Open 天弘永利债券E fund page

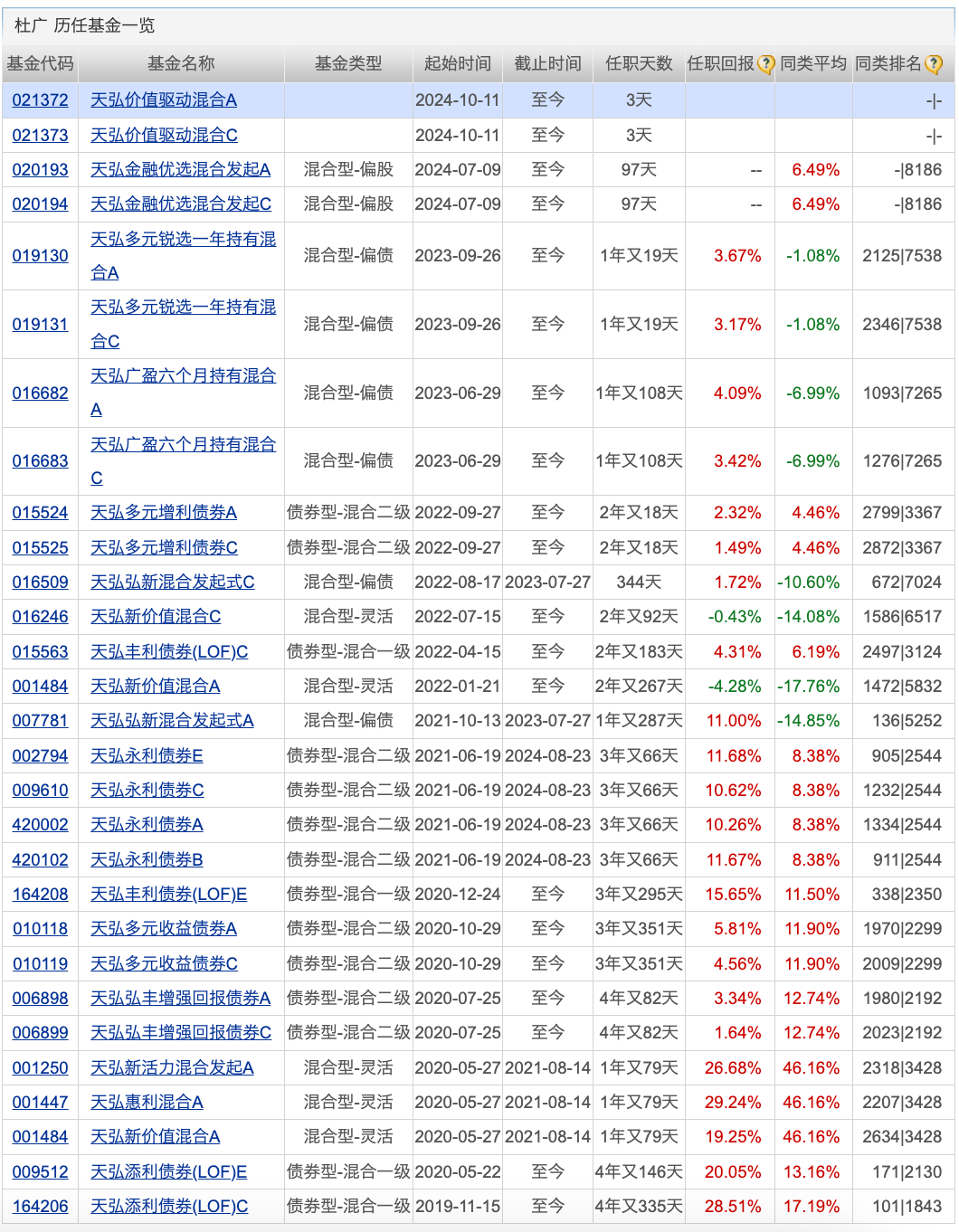tap(147, 755)
